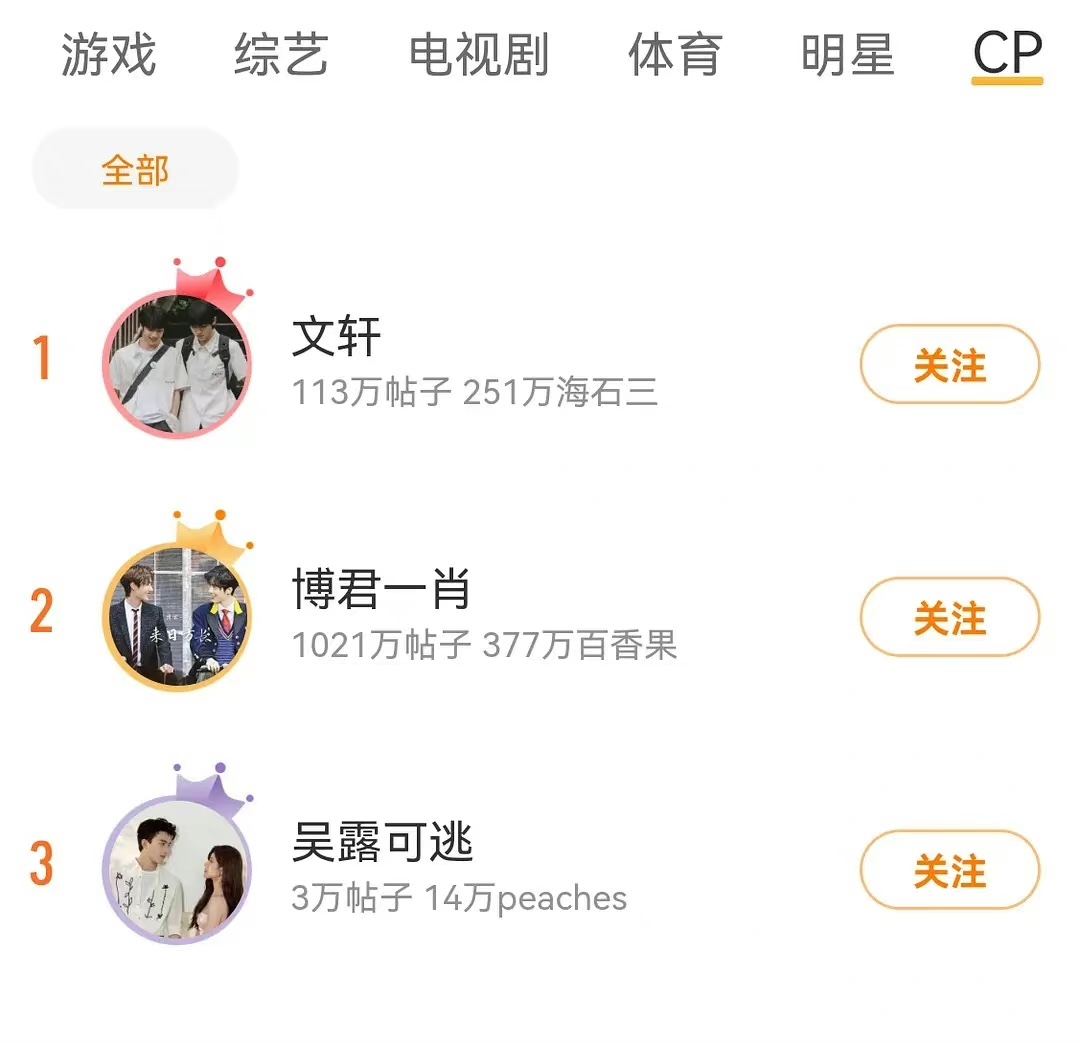Image resolution: width=1080 pixels, height=1044 pixels.
Task: Open the 博君一肖 topic page
Action: coord(380,589)
